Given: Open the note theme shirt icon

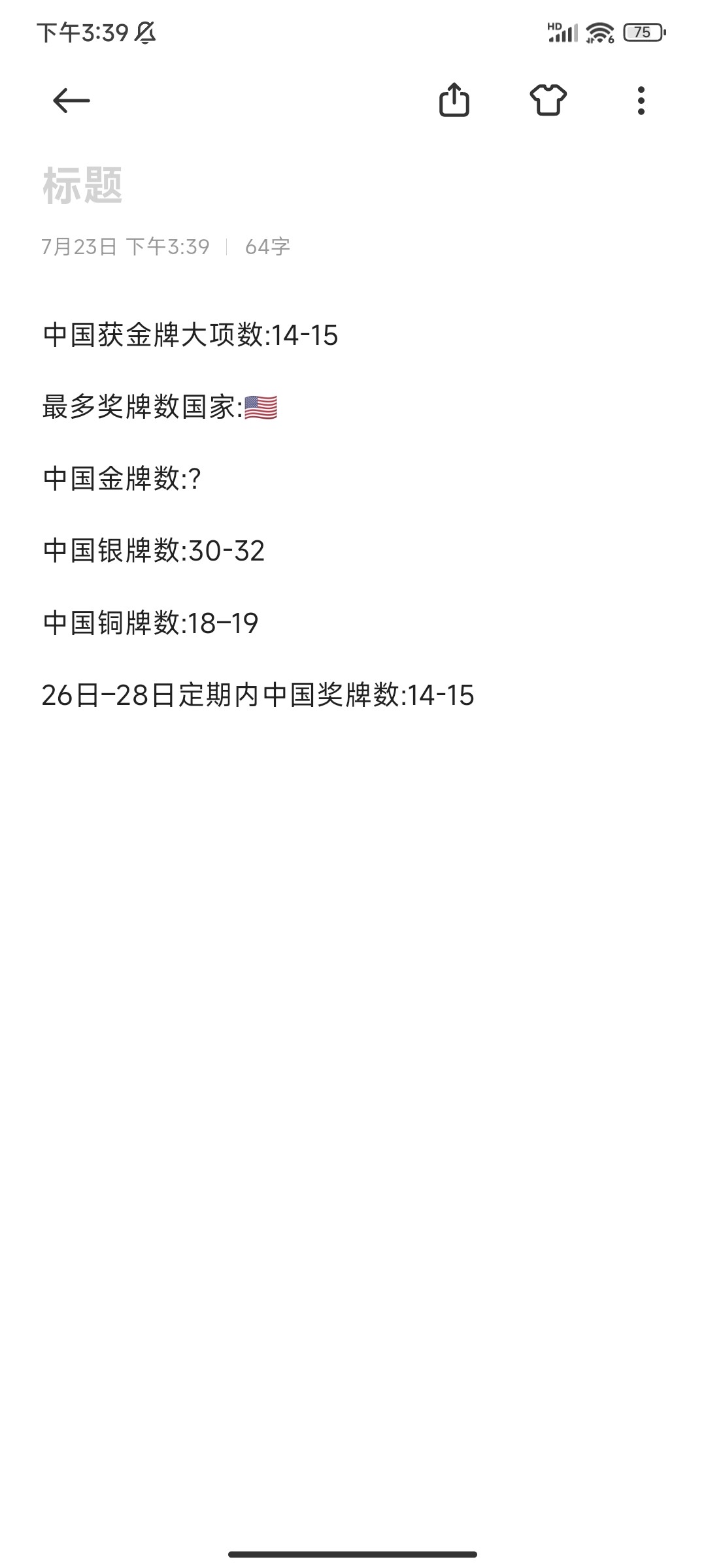Looking at the screenshot, I should pos(548,100).
